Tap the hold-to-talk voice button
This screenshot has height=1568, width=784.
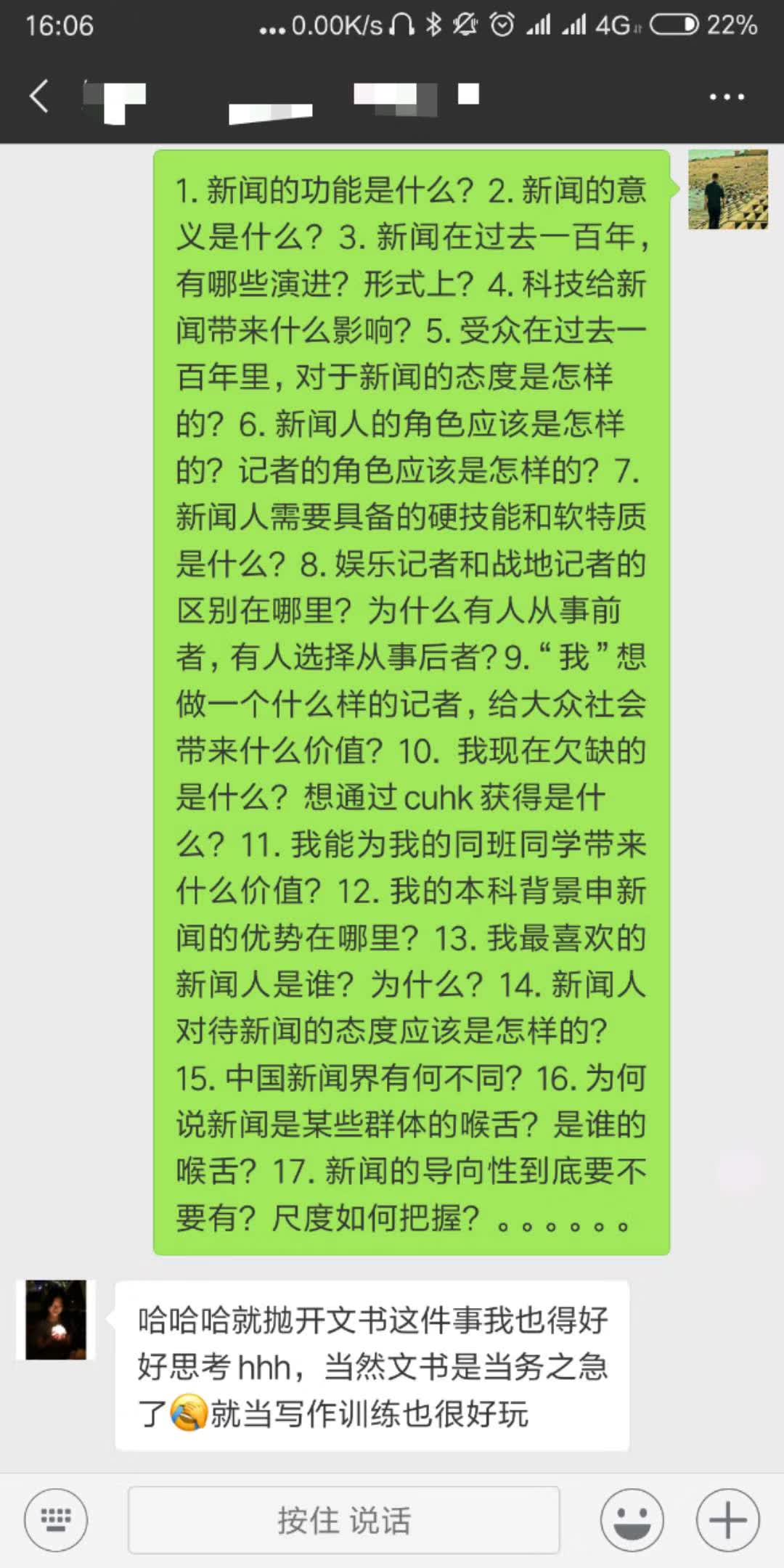pos(343,1520)
